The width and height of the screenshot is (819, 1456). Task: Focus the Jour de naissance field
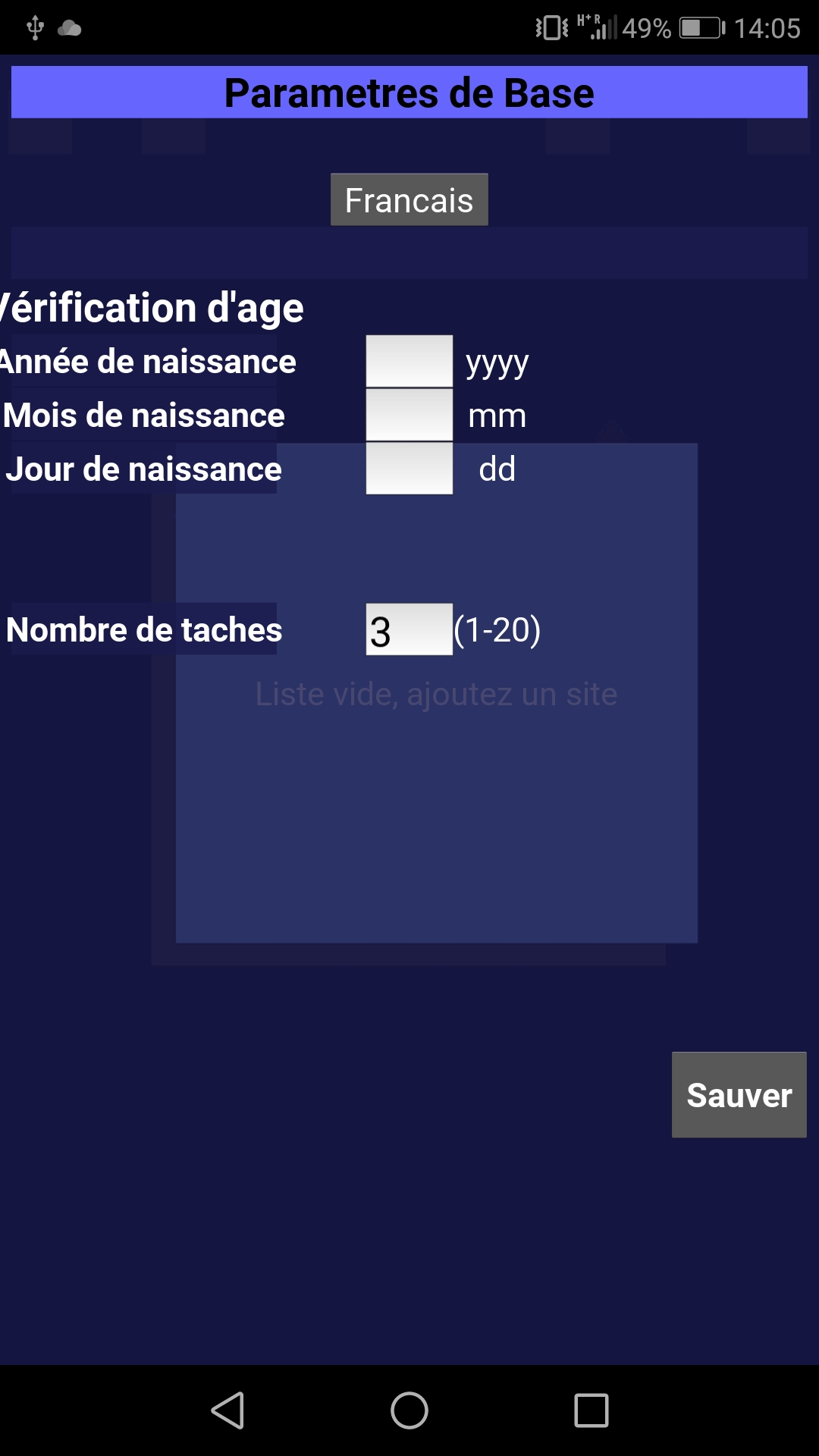coord(409,469)
